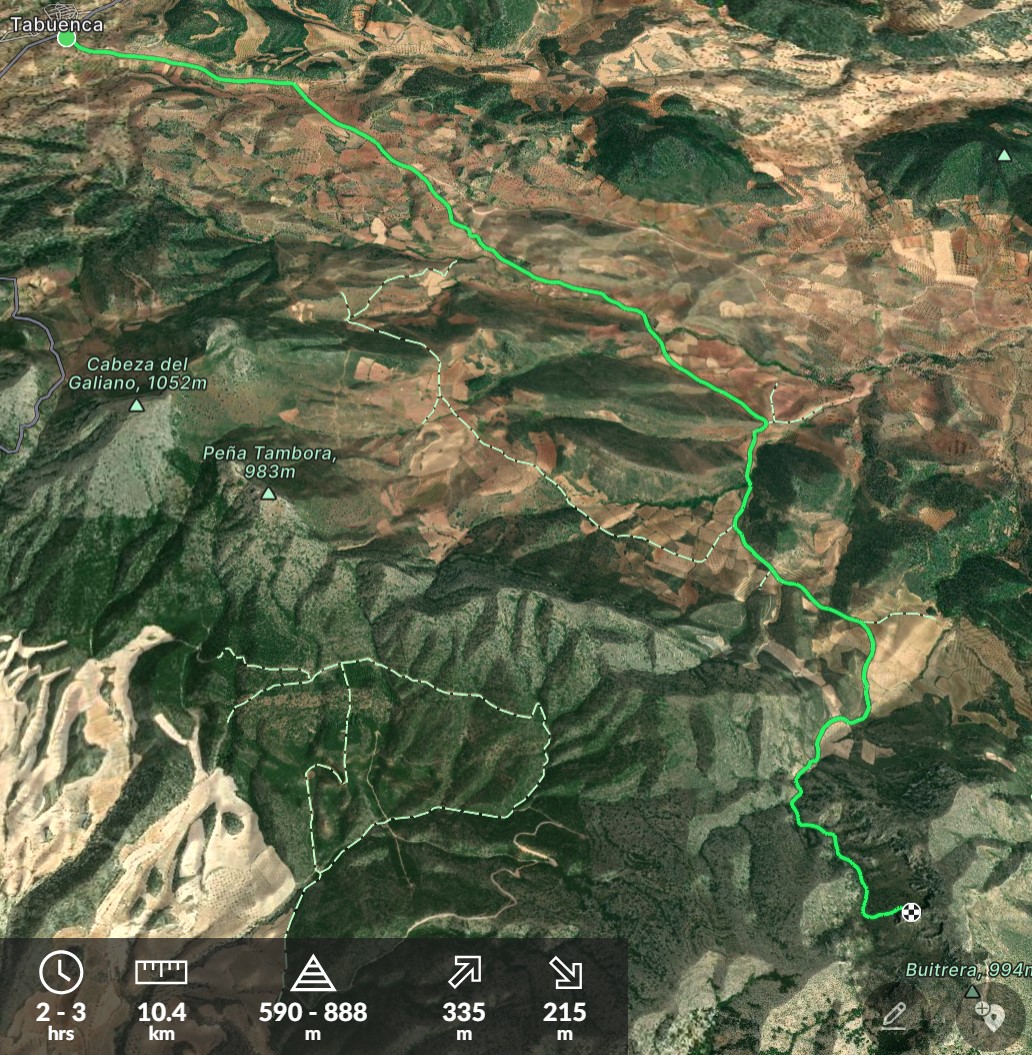Add a waypoint with the pin-plus icon
The image size is (1032, 1055).
[991, 1016]
